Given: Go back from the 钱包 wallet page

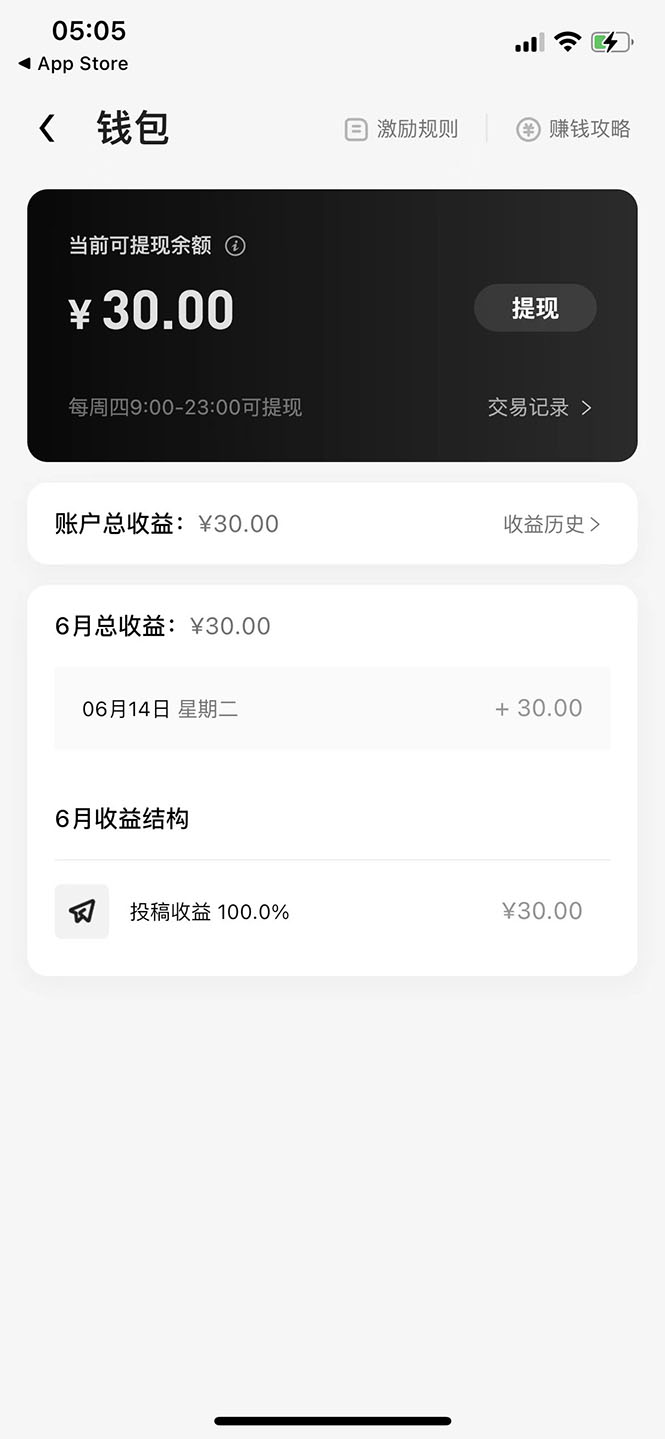Looking at the screenshot, I should click(x=47, y=128).
